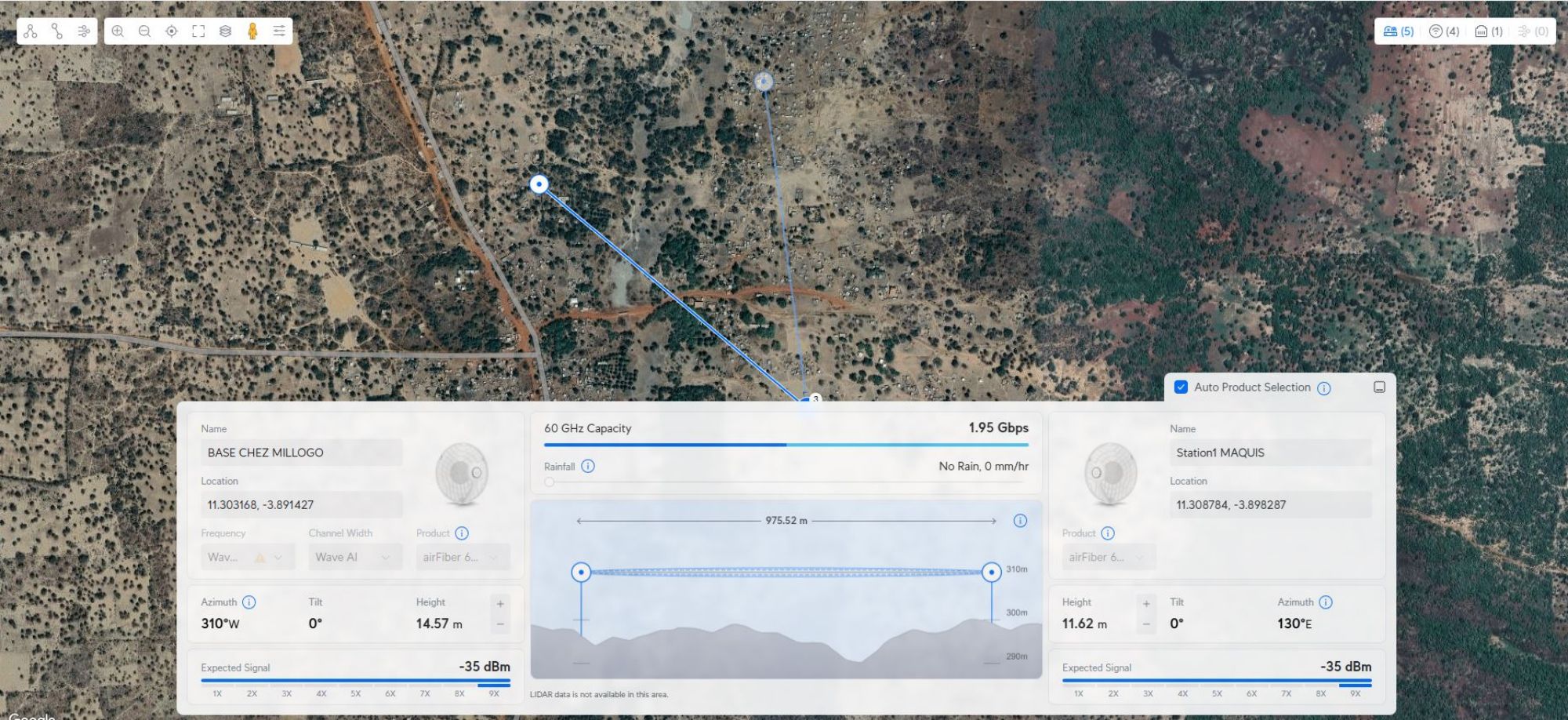1568x720 pixels.
Task: Enter fullscreen map view
Action: coord(198,31)
